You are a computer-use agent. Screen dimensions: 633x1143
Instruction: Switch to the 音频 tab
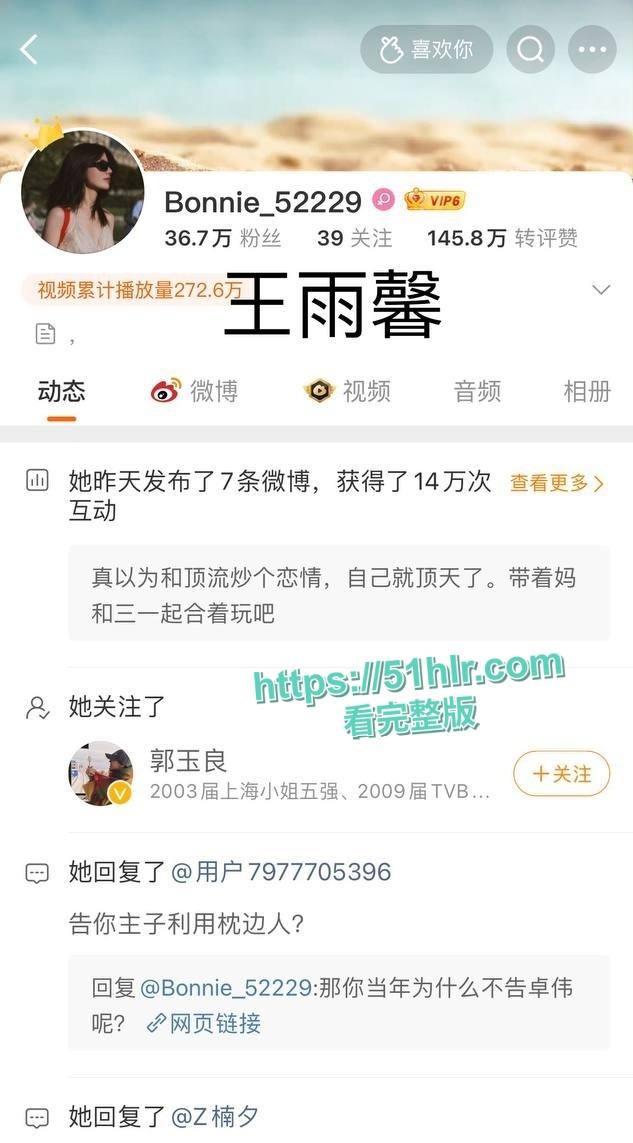click(477, 391)
